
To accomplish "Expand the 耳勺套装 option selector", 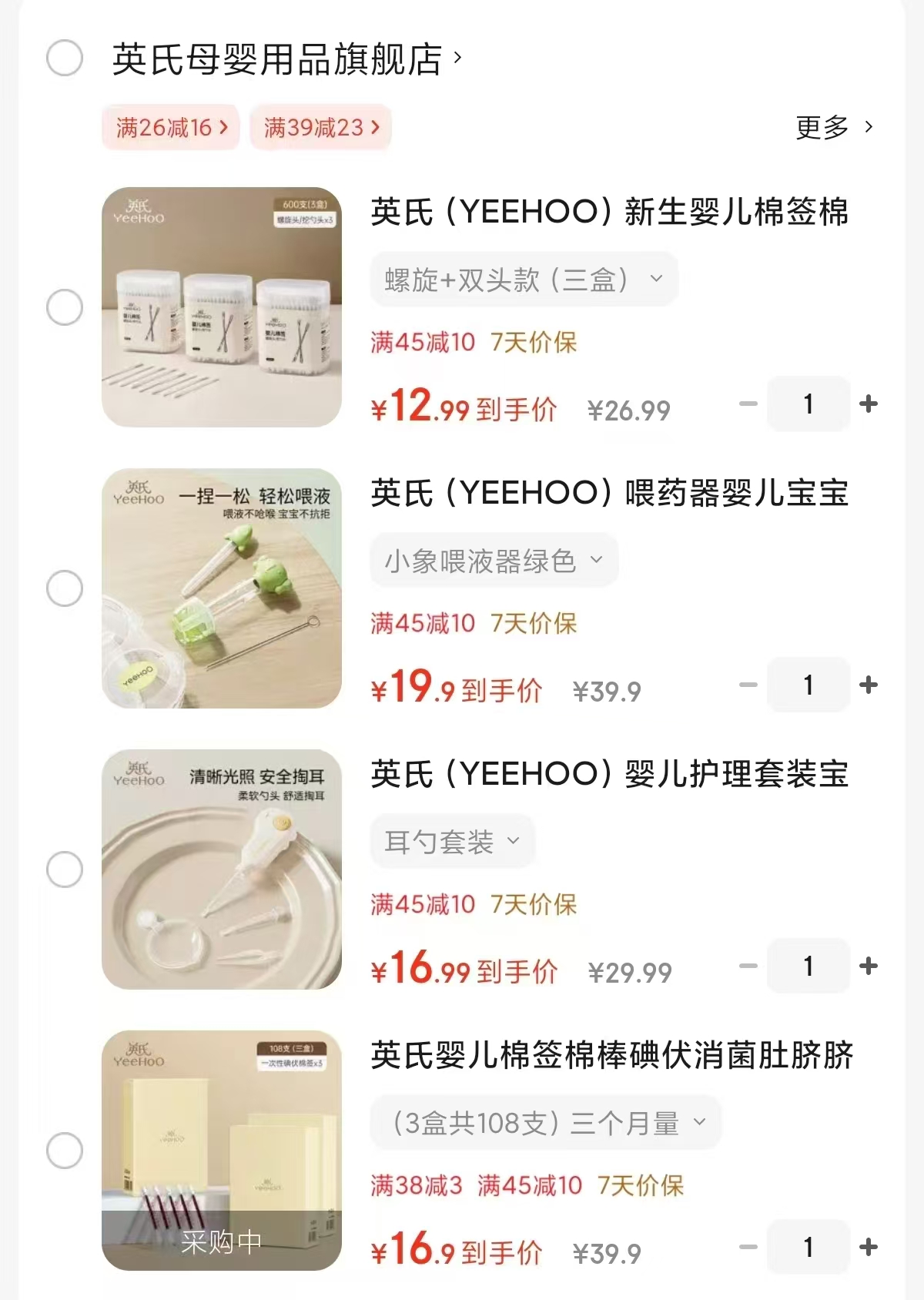I will 452,841.
